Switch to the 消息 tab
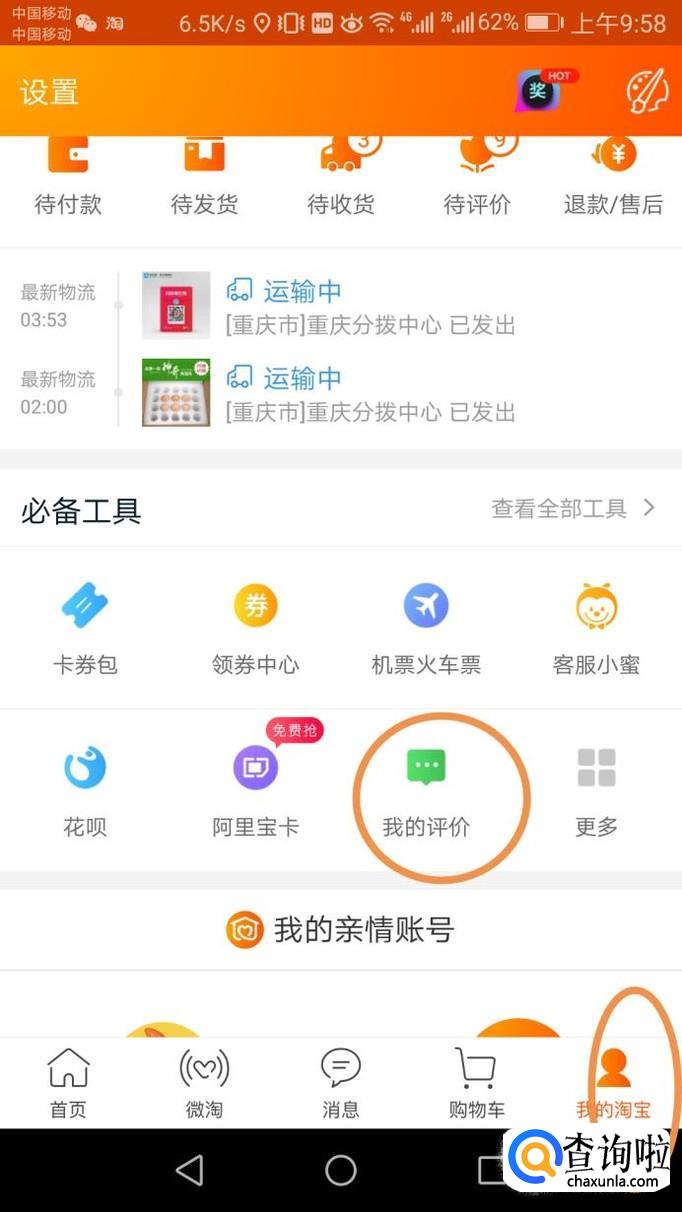 pos(340,1083)
